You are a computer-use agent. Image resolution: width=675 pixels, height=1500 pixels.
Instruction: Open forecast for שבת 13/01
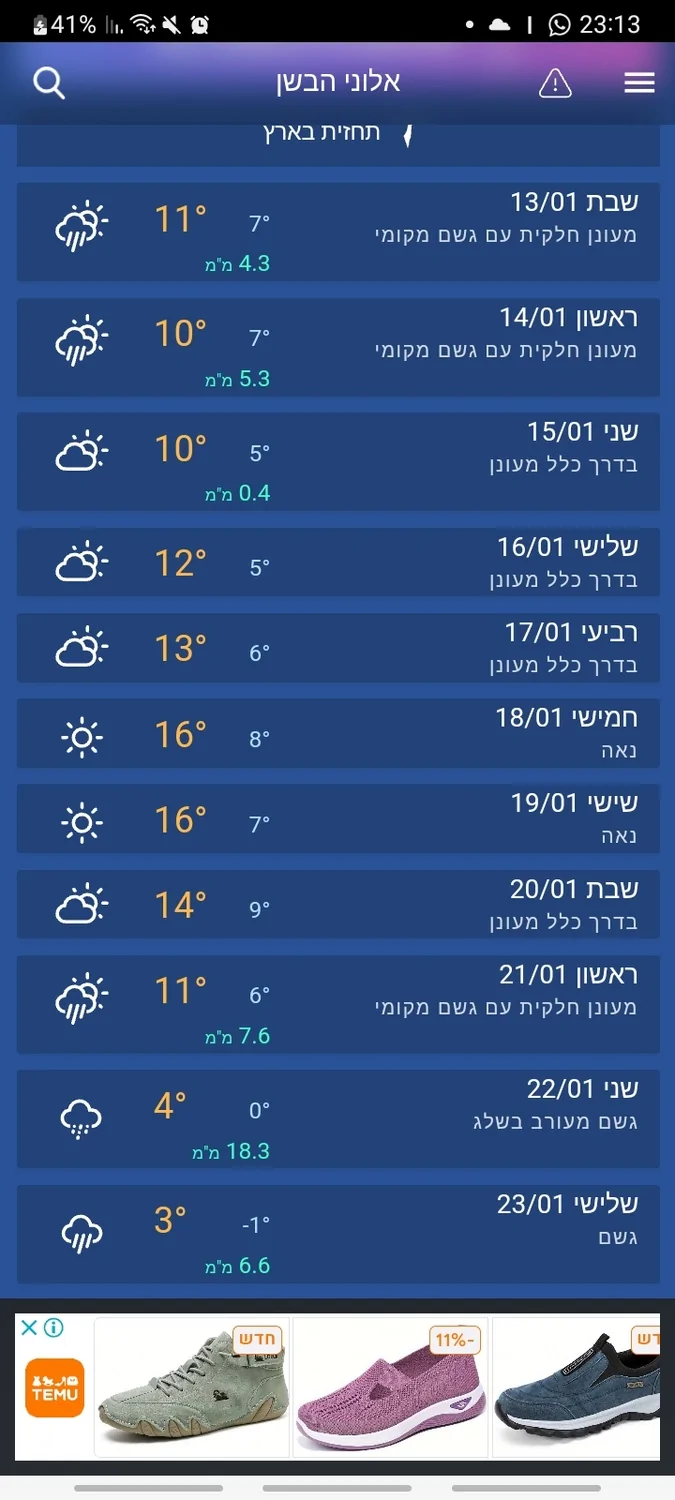coord(338,231)
